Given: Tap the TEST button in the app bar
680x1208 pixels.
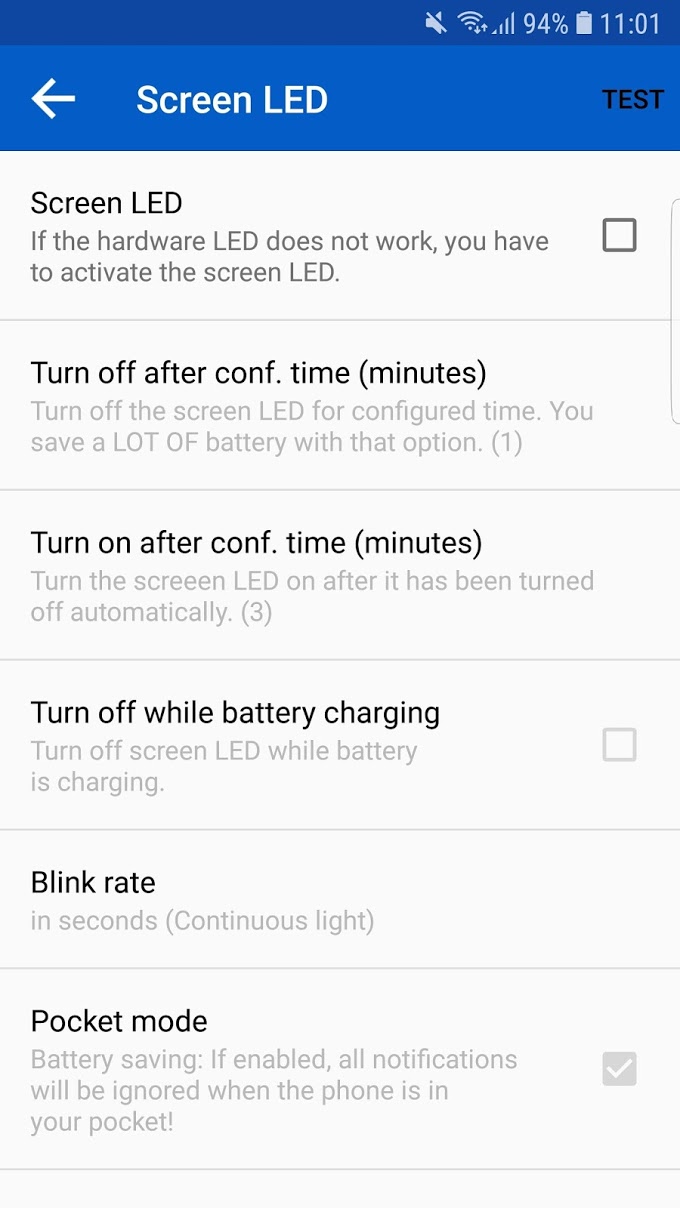Looking at the screenshot, I should coord(632,99).
